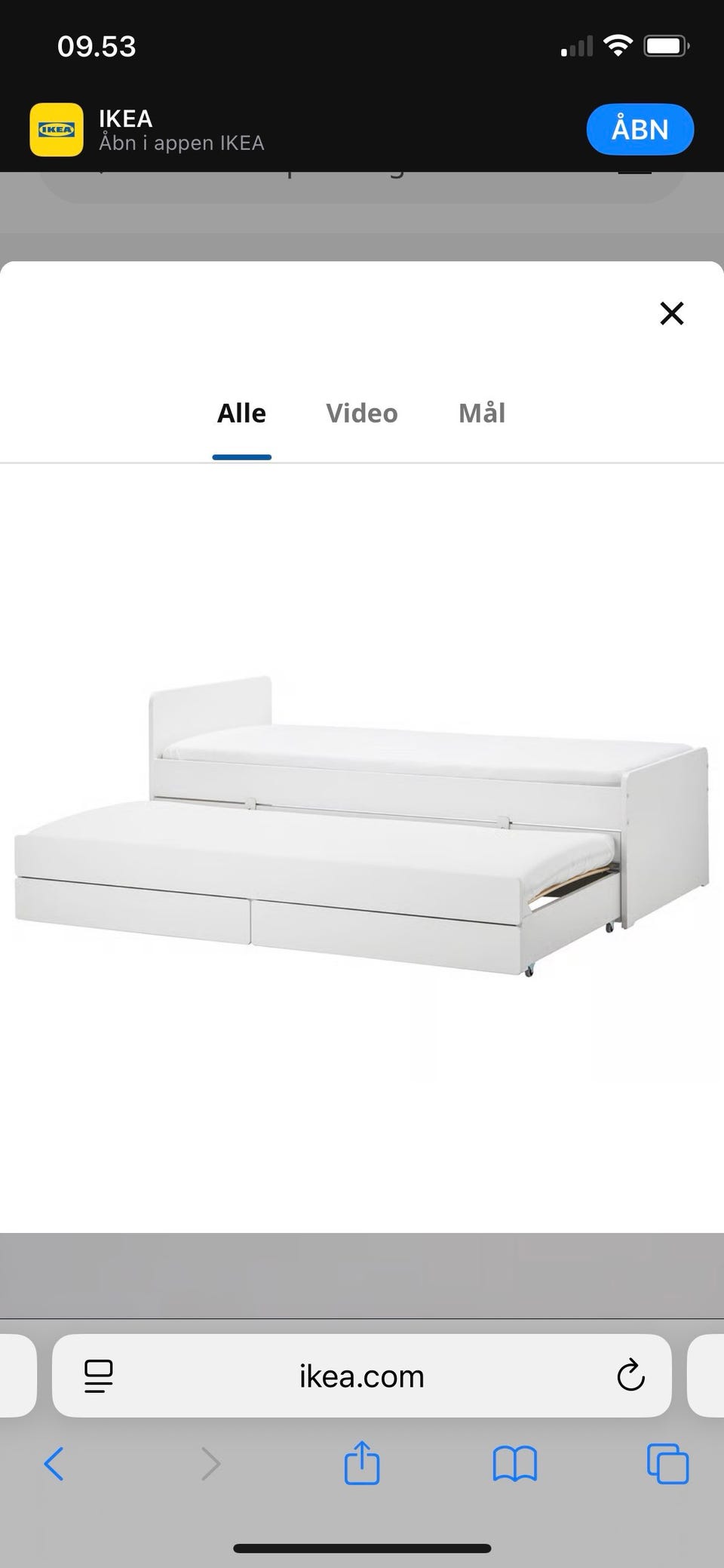Open the white bed product image
The image size is (724, 1568).
pos(362,826)
